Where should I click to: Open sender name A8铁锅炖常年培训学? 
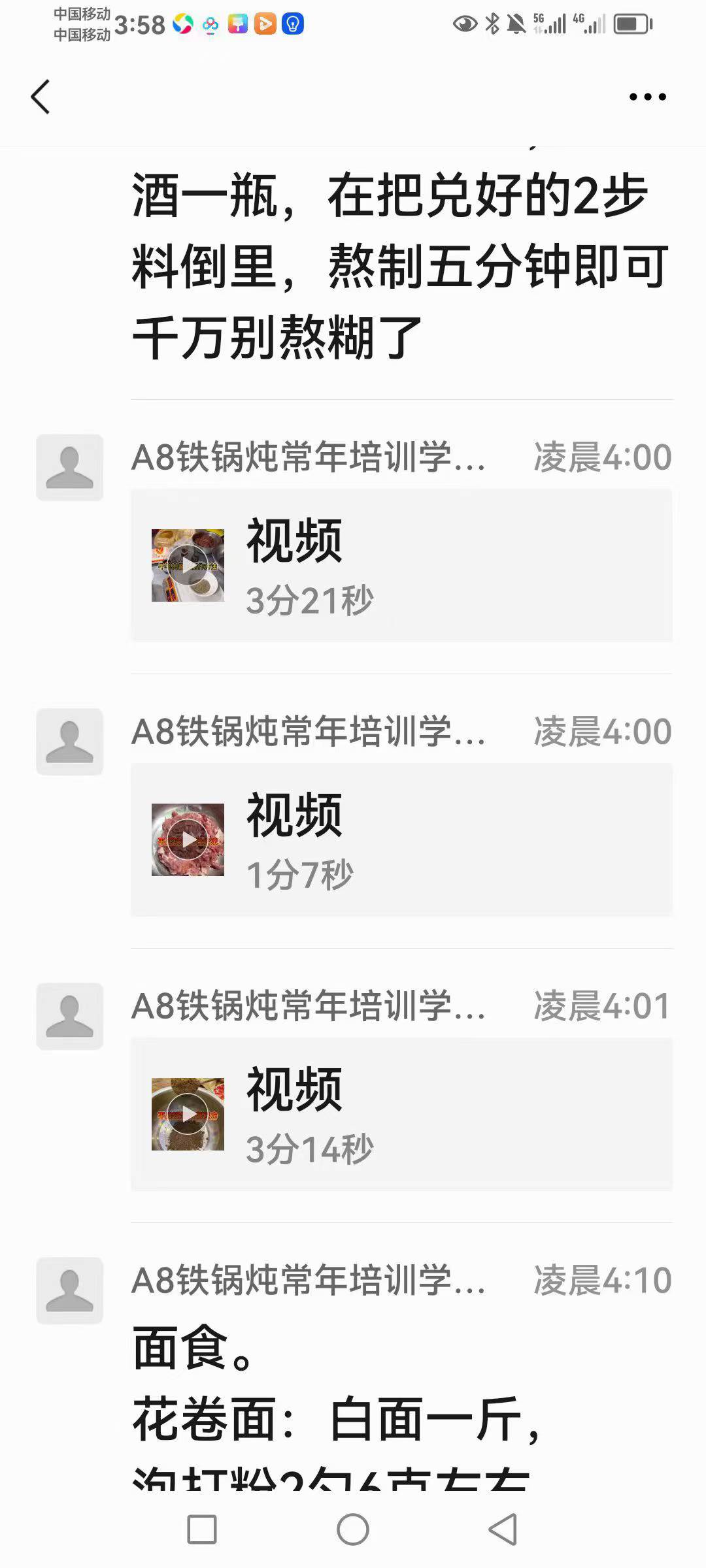click(x=307, y=460)
